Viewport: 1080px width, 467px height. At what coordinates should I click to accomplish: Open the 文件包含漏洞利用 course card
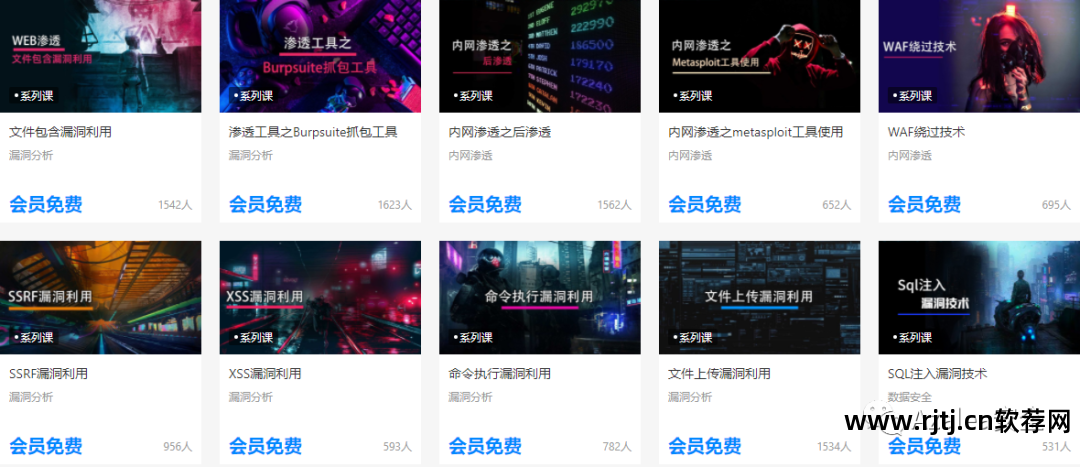pos(100,55)
